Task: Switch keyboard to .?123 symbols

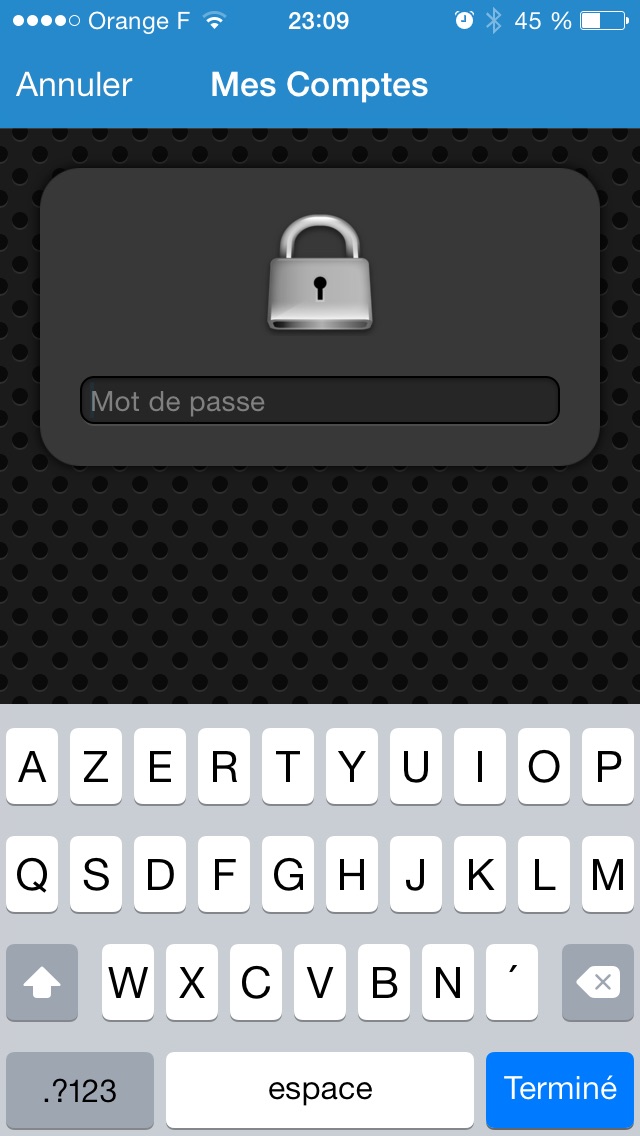Action: [80, 1089]
